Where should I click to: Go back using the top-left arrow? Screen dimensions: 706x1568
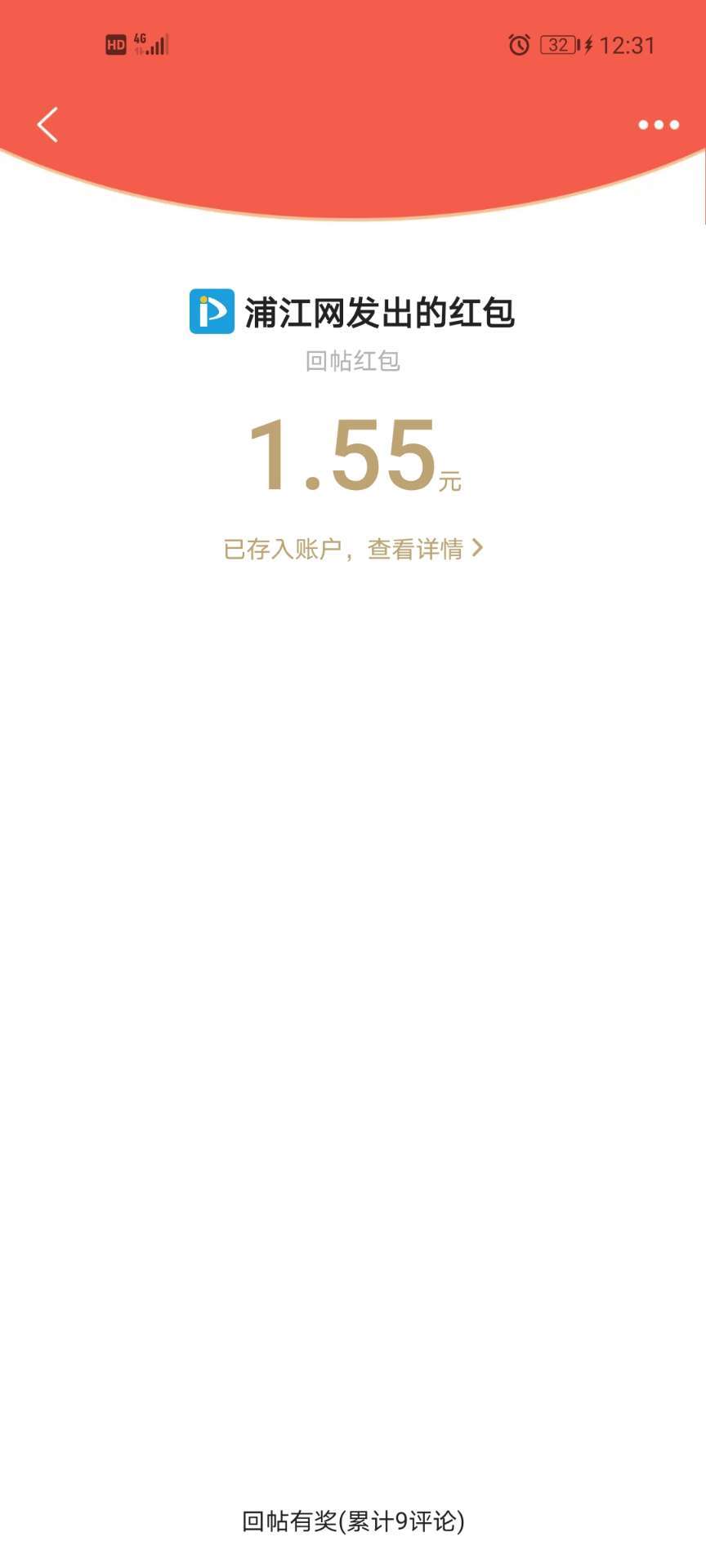pos(47,125)
